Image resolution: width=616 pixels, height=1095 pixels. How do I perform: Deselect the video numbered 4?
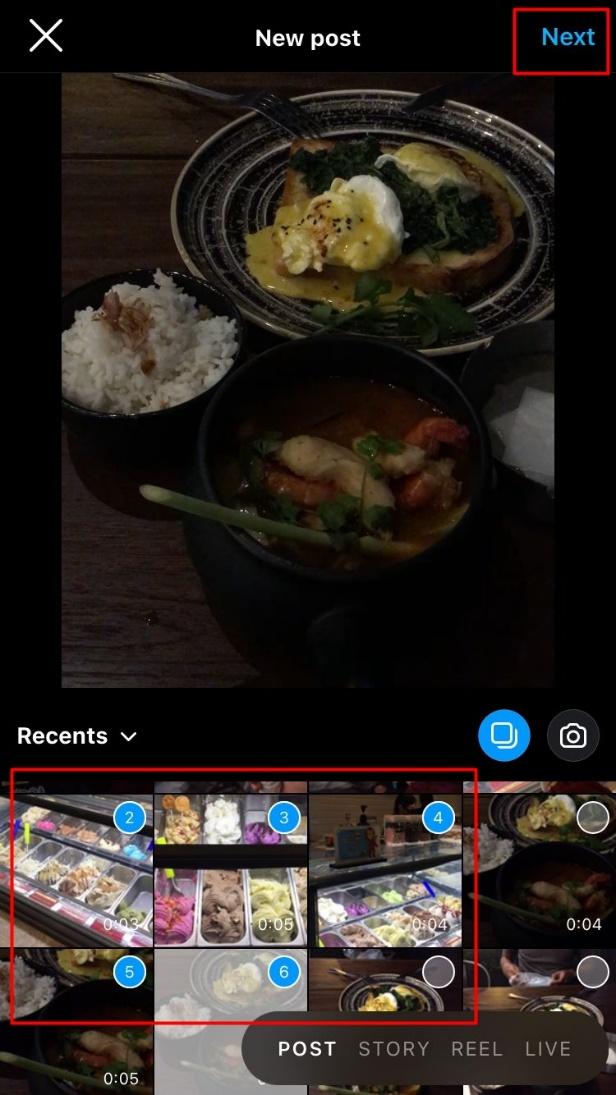pyautogui.click(x=438, y=817)
